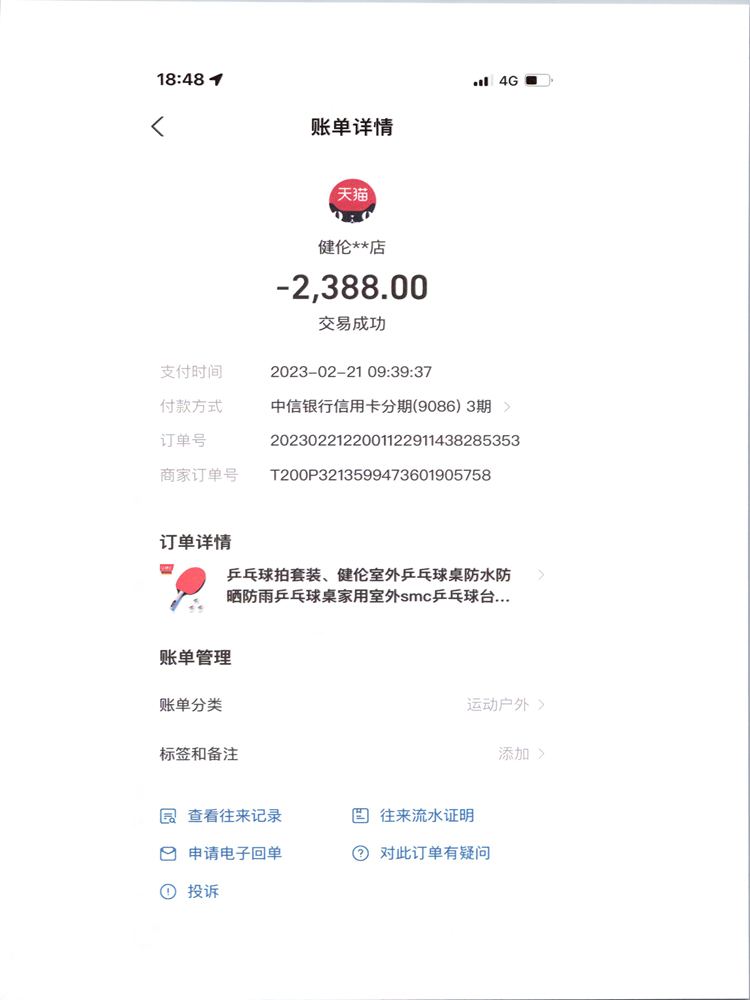Viewport: 750px width, 1000px height.
Task: Open payment method installment details
Action: pos(390,406)
